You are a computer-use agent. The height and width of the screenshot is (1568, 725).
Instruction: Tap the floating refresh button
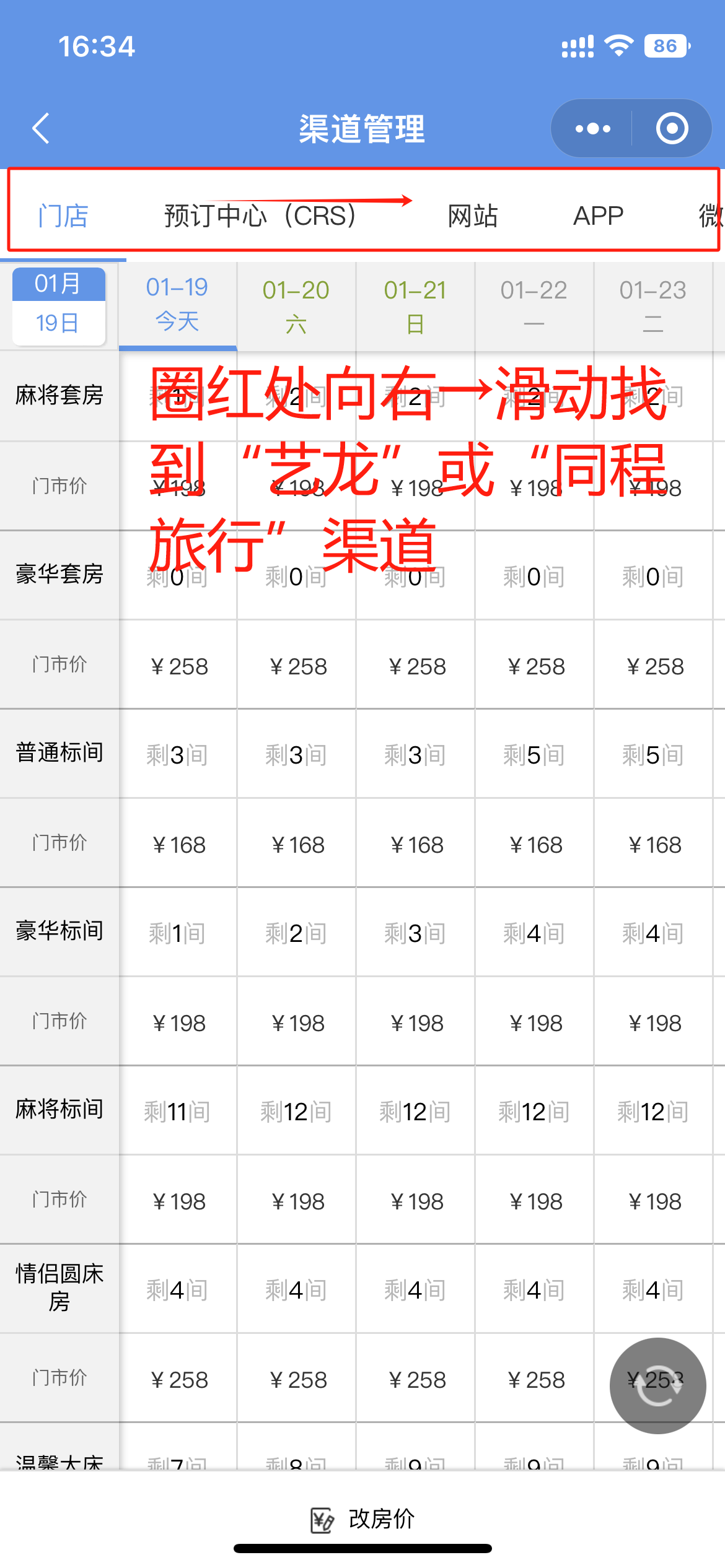658,1386
